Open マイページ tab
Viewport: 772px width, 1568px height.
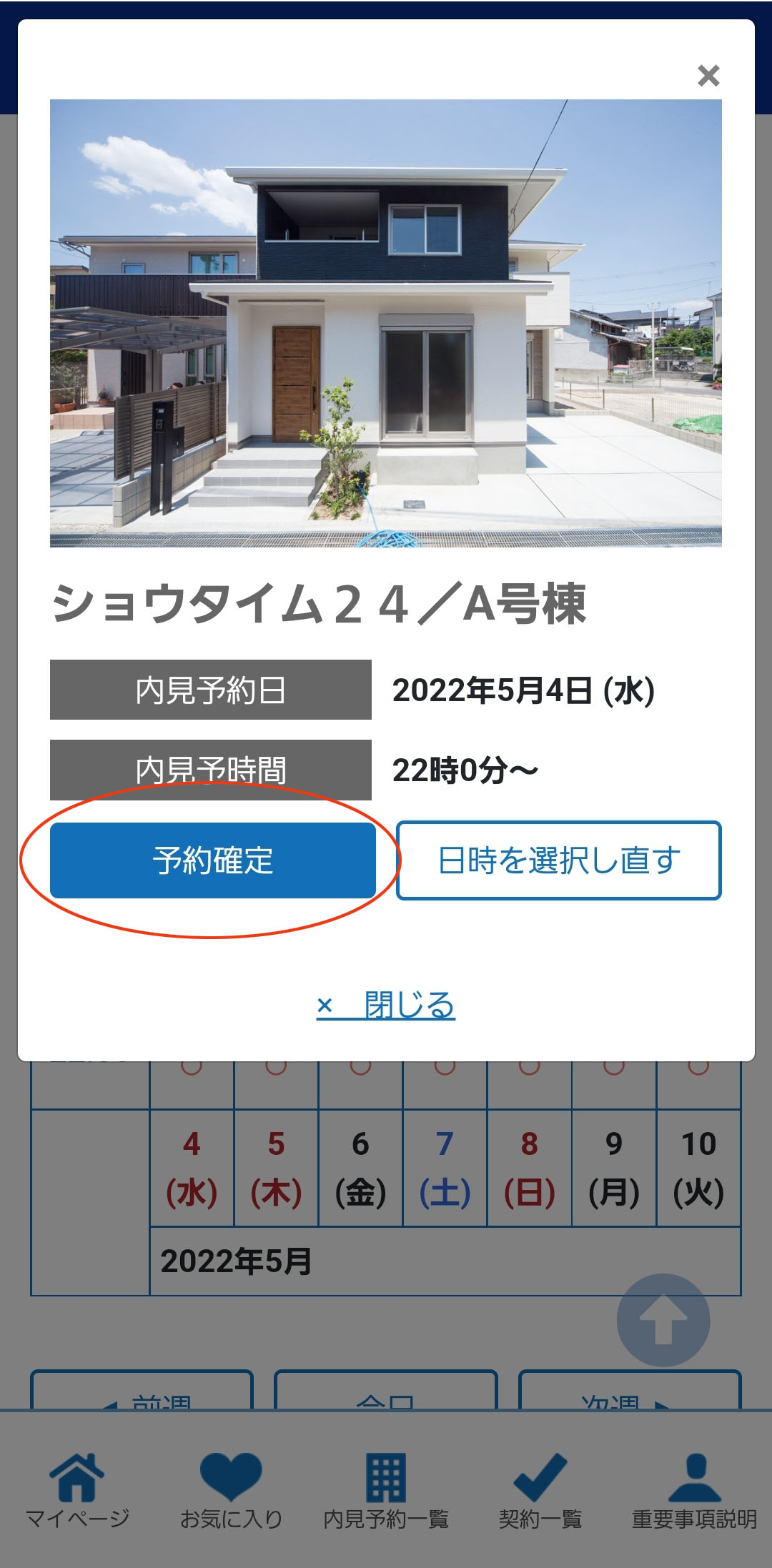click(77, 1490)
